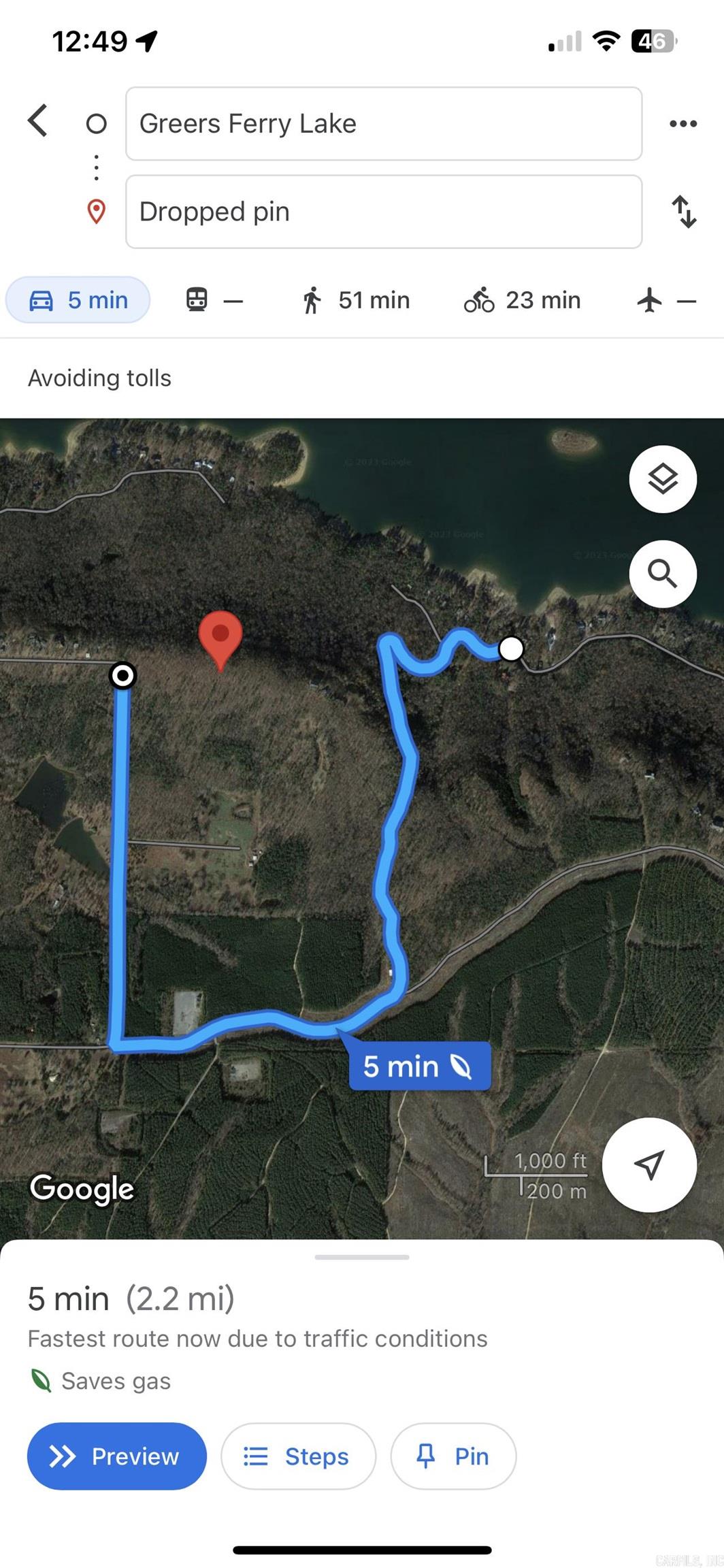Screen dimensions: 724x1568
Task: Select the driving 5 min mode
Action: pyautogui.click(x=78, y=300)
